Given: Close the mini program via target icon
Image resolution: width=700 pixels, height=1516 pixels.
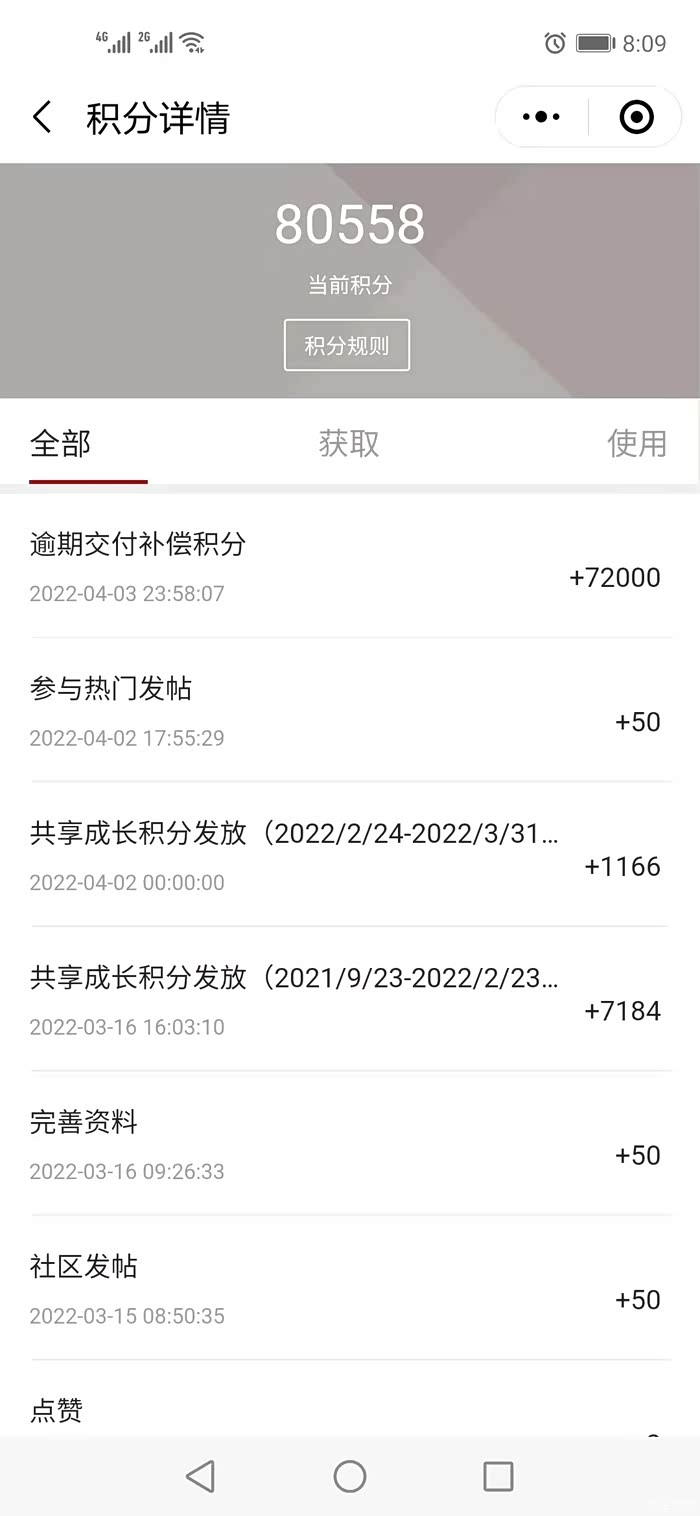Looking at the screenshot, I should click(x=636, y=117).
